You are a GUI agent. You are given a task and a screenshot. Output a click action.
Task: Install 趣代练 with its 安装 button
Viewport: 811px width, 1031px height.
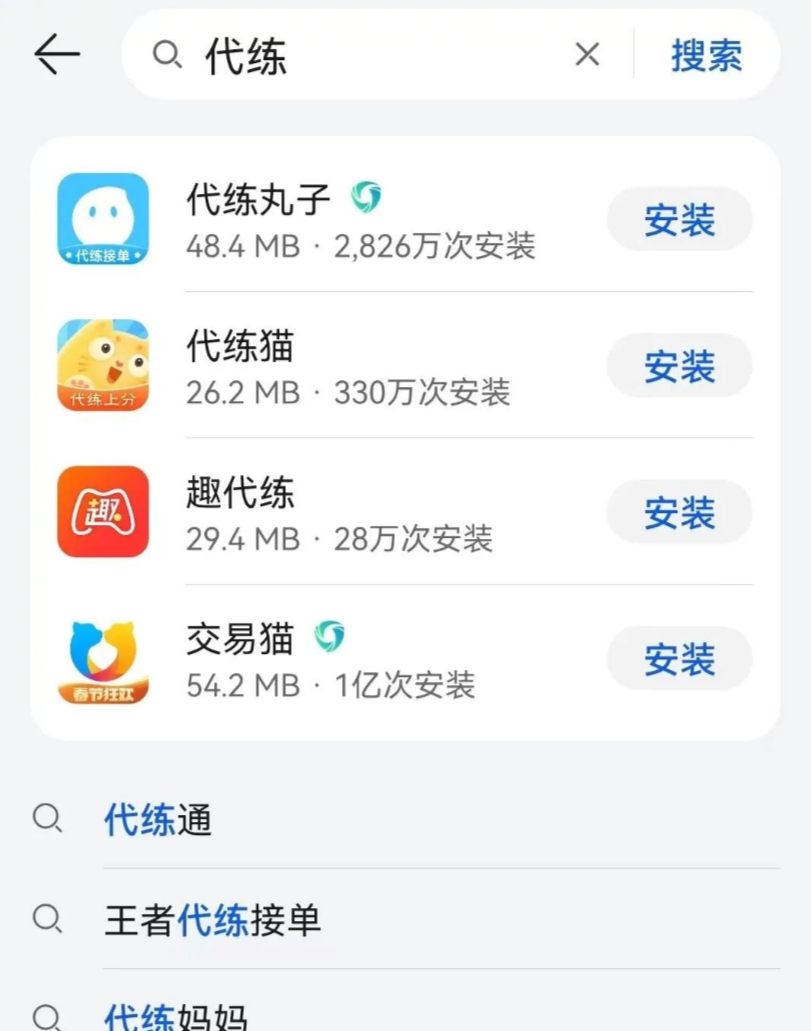(678, 513)
